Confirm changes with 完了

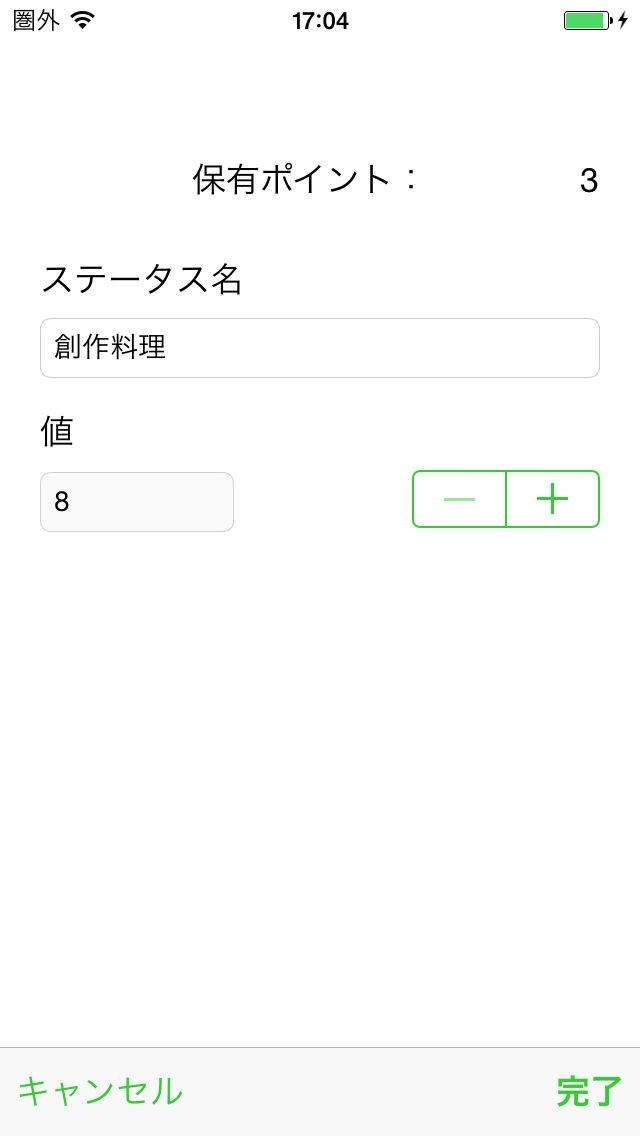589,1091
